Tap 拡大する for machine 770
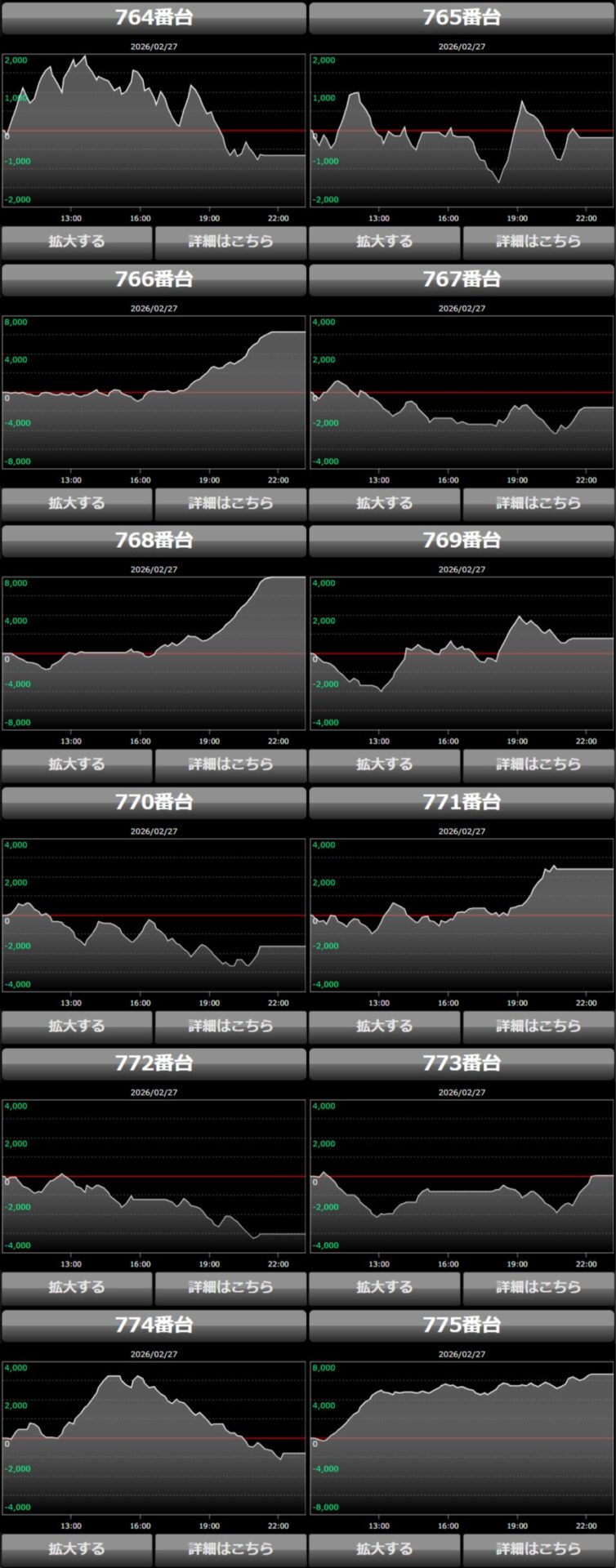 coord(77,1026)
